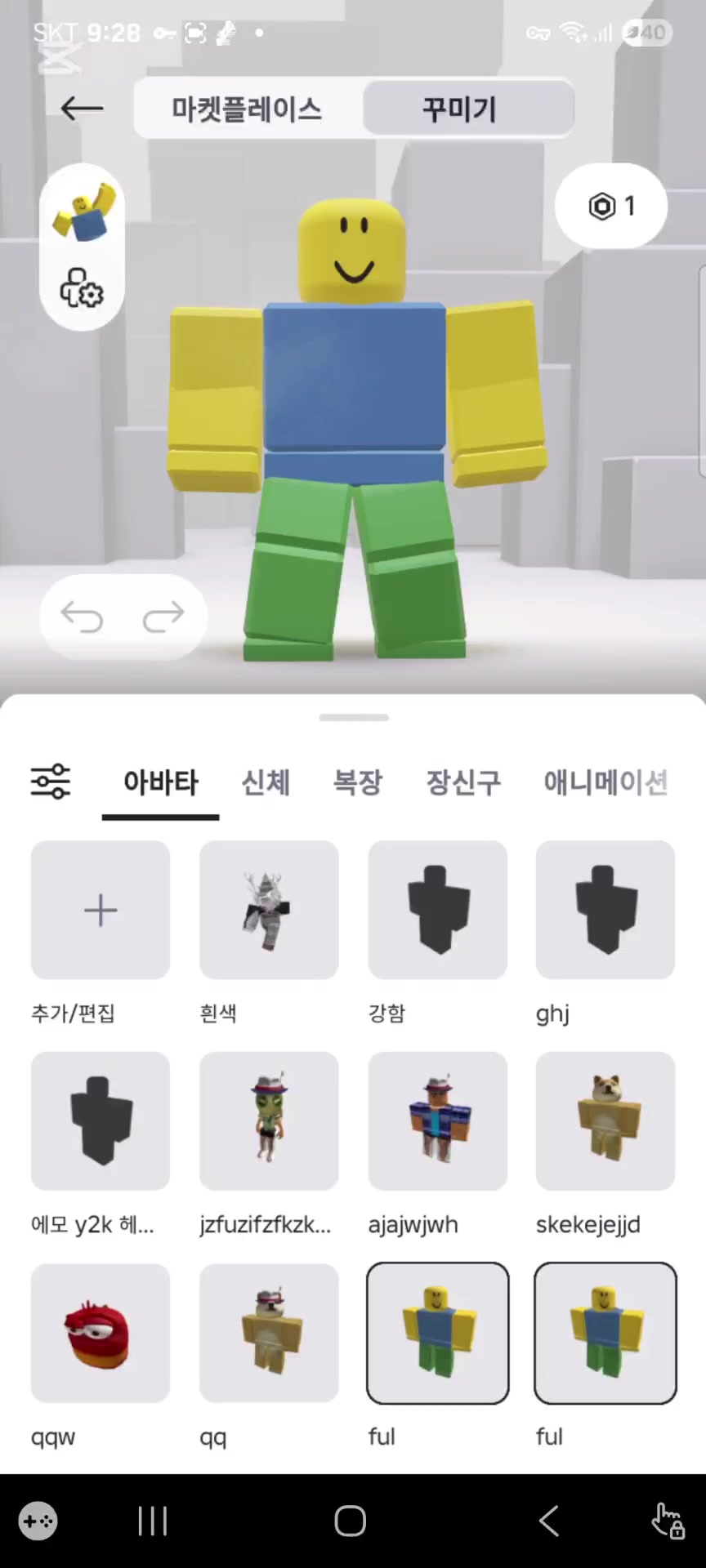Open avatar body settings gear icon
This screenshot has height=1568, width=706.
click(82, 288)
